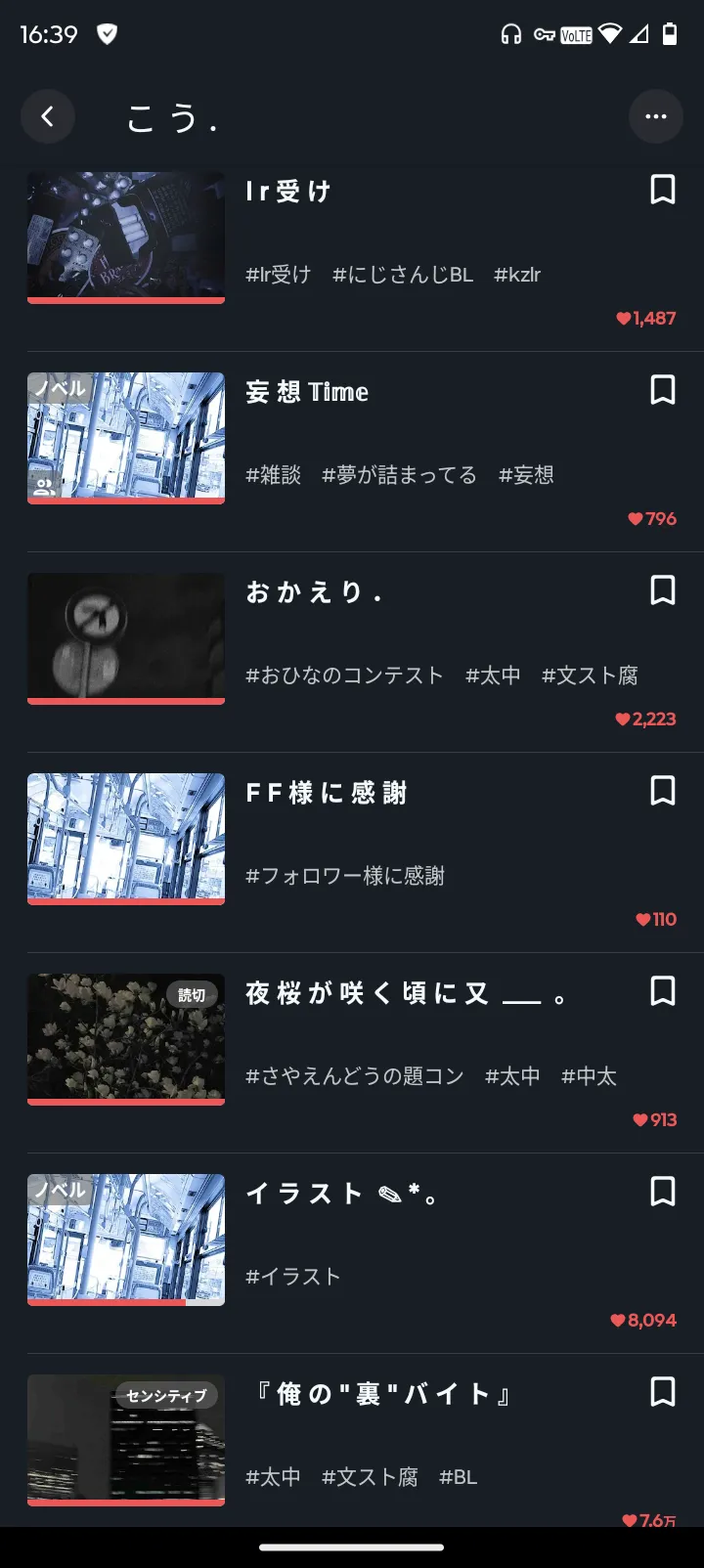Bookmark the story 妄想Time

pos(663,390)
